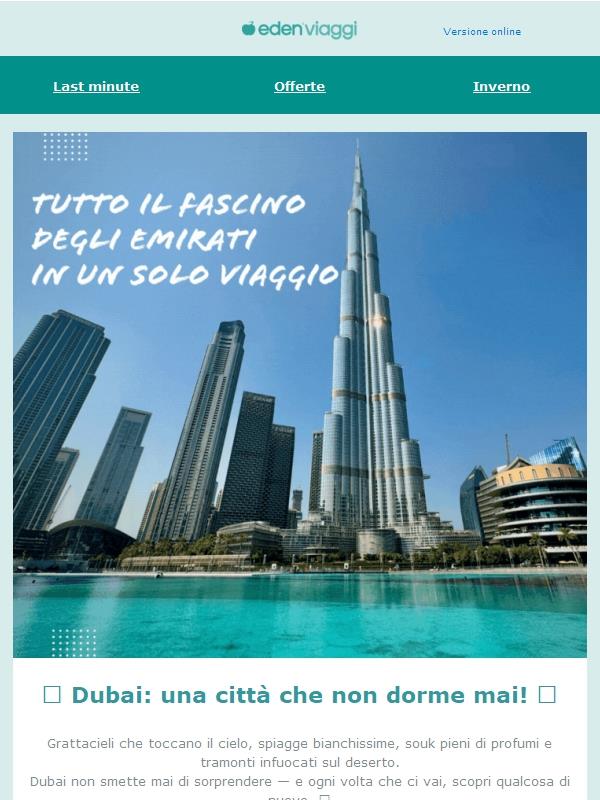600x800 pixels.
Task: Go to Last minute deals
Action: point(96,87)
